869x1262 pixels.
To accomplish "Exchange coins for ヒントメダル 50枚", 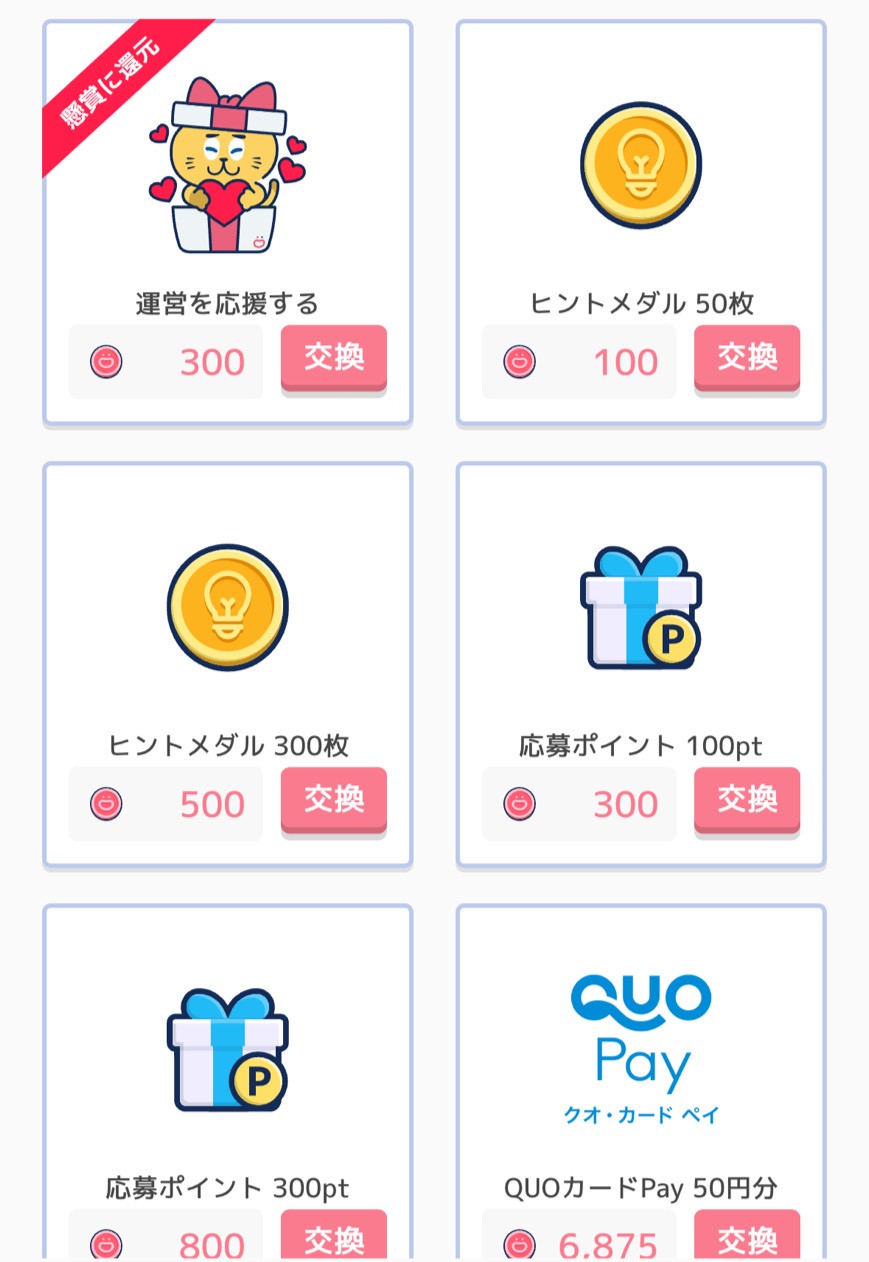I will coord(747,357).
